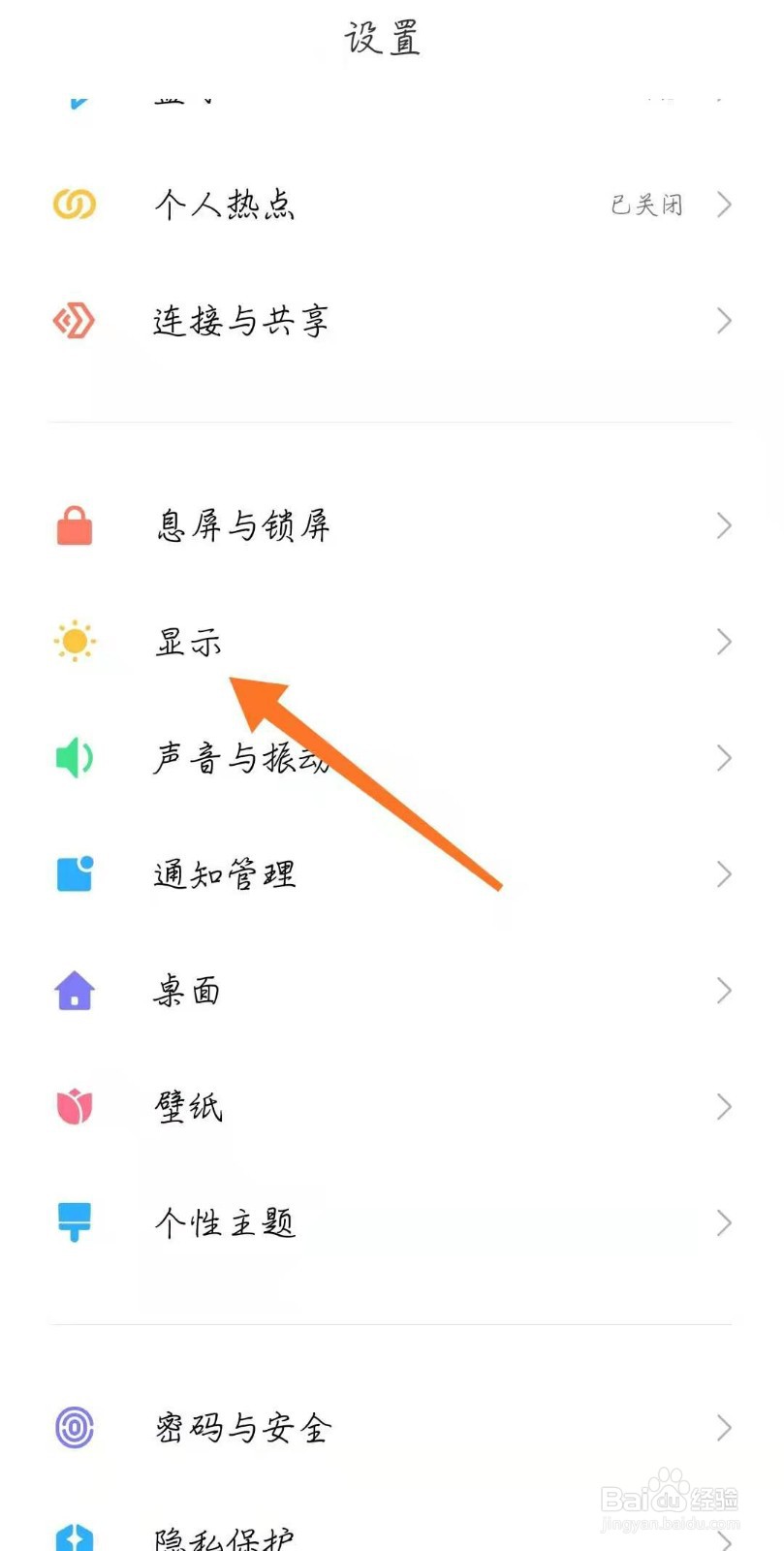This screenshot has width=784, height=1551.
Task: Tap the purple home icon for desktop settings
Action: pyautogui.click(x=73, y=991)
